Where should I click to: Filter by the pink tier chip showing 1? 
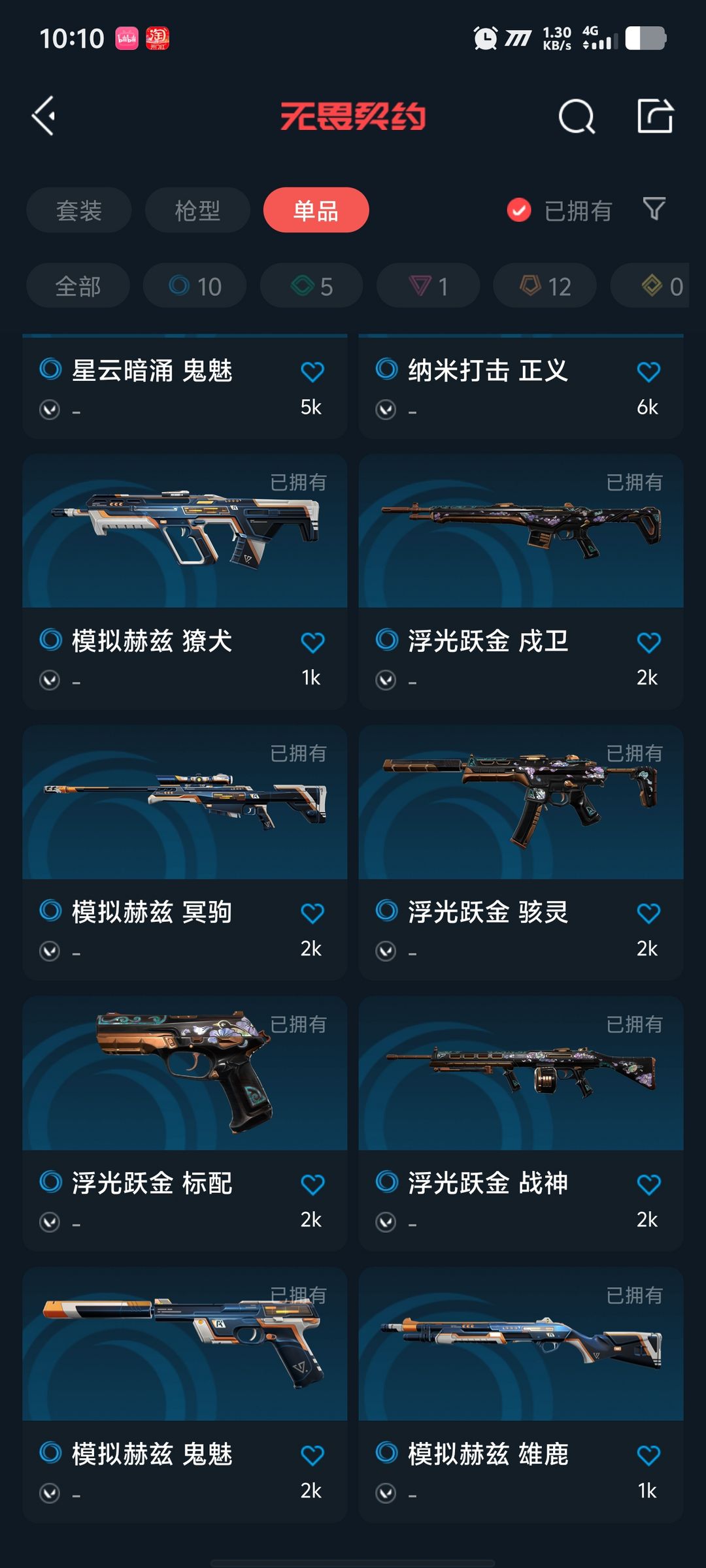(x=428, y=286)
